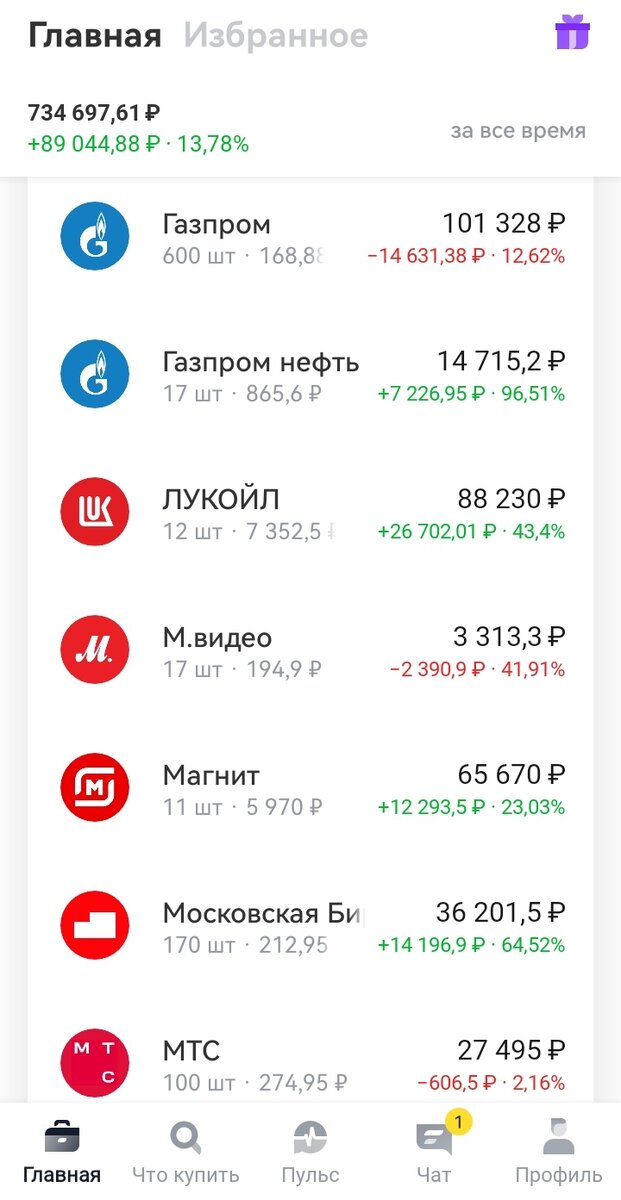Open Магнит share details
Viewport: 621px width, 1200px height.
(310, 788)
